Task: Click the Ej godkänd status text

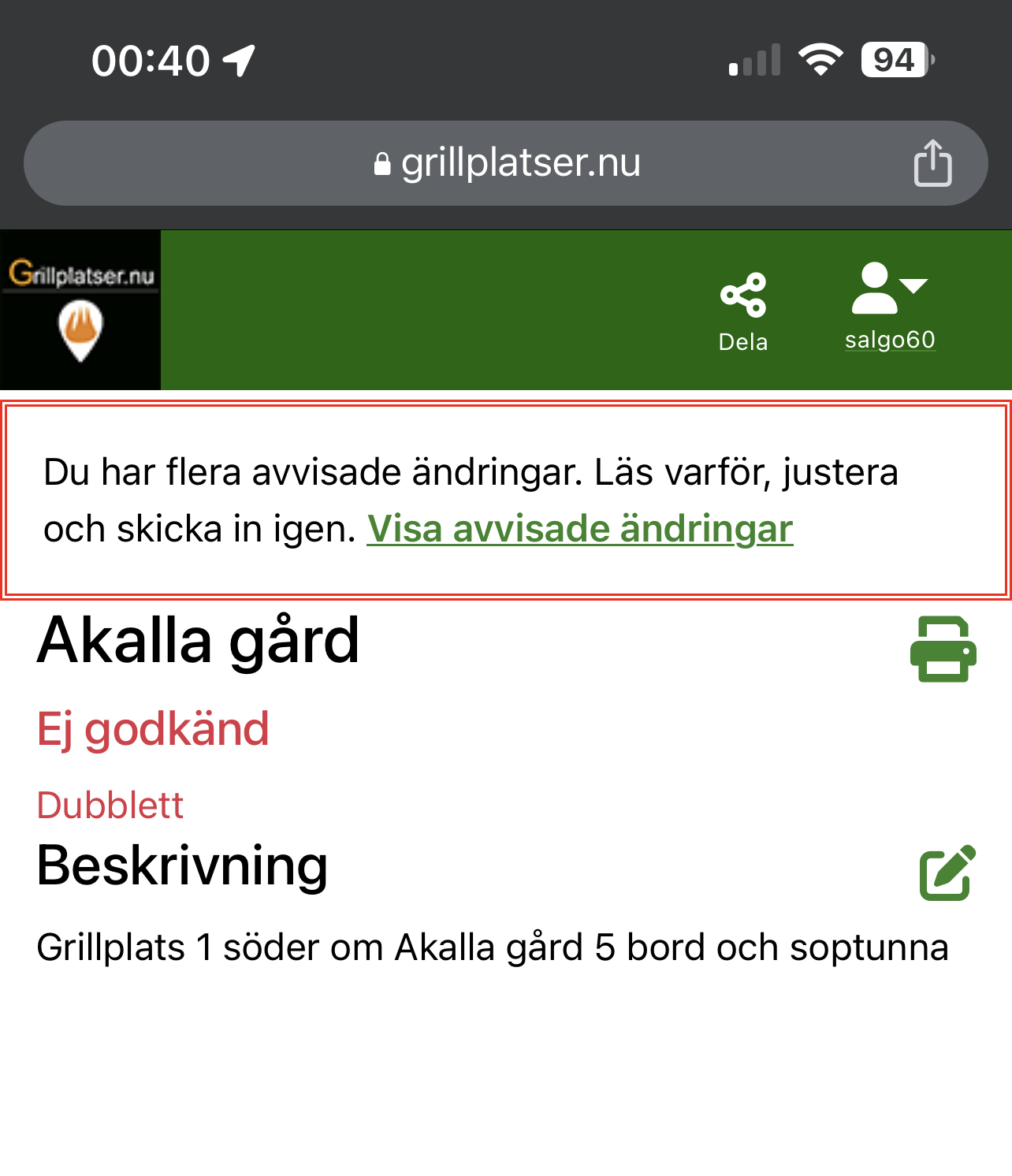Action: [154, 728]
